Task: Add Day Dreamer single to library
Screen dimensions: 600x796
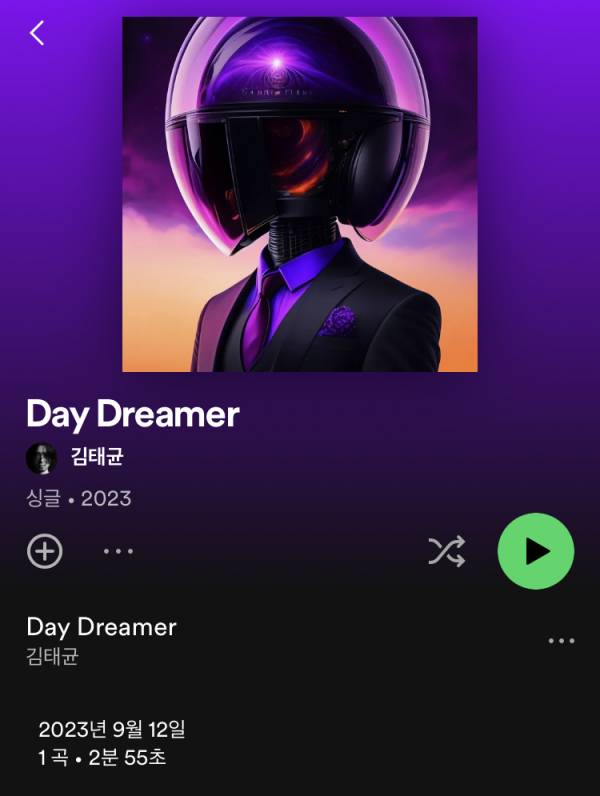Action: 44,551
